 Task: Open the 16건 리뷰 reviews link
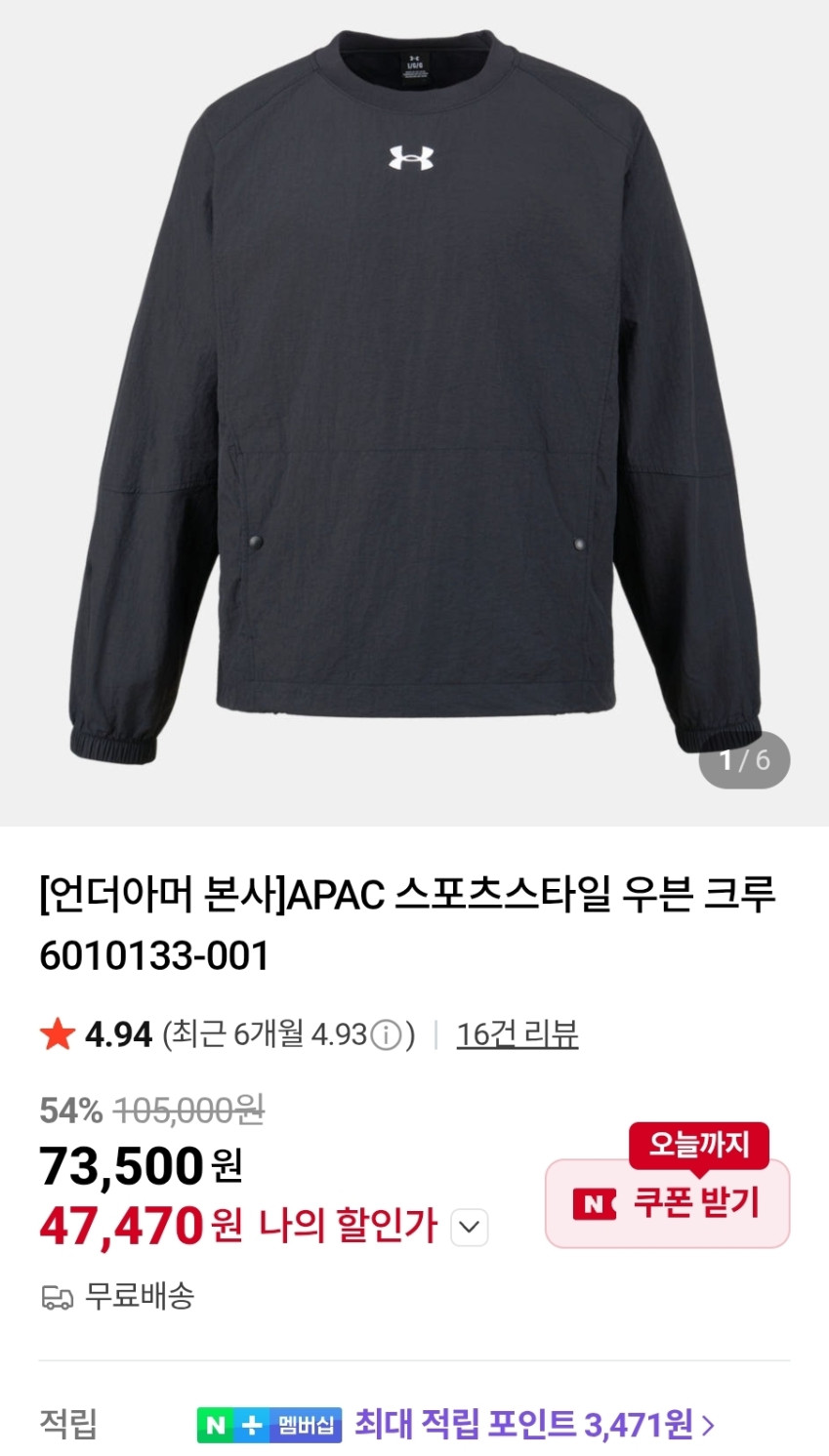coord(518,1033)
